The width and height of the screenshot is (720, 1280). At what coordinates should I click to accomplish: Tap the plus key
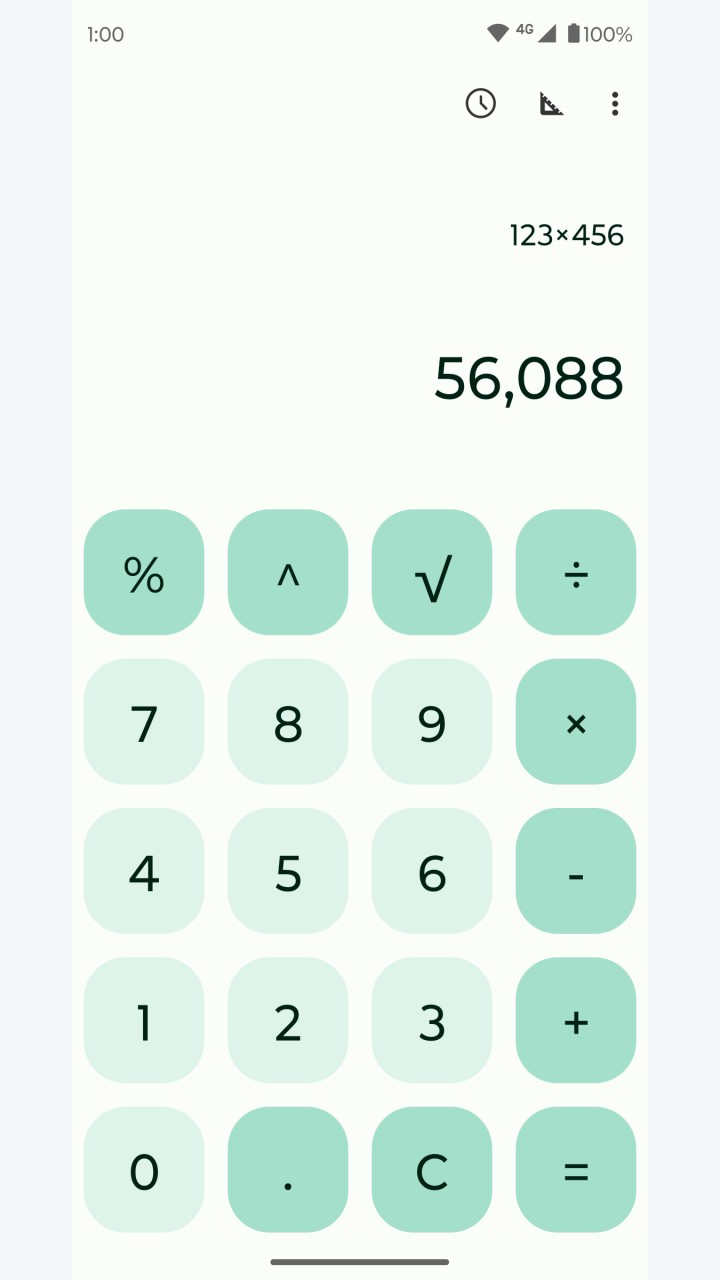pyautogui.click(x=576, y=1020)
